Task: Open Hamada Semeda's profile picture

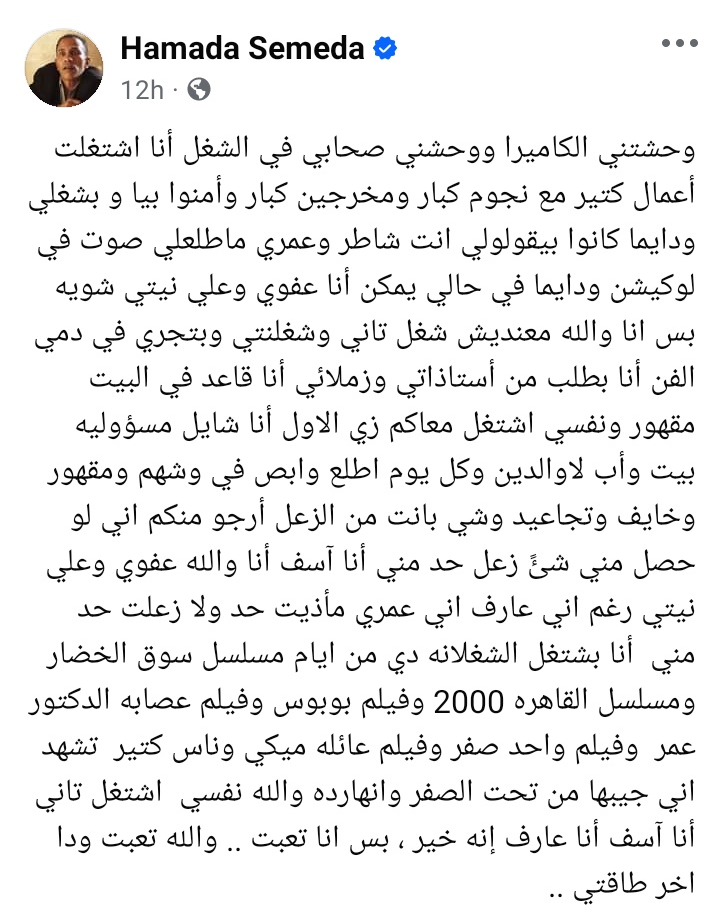Action: click(65, 67)
